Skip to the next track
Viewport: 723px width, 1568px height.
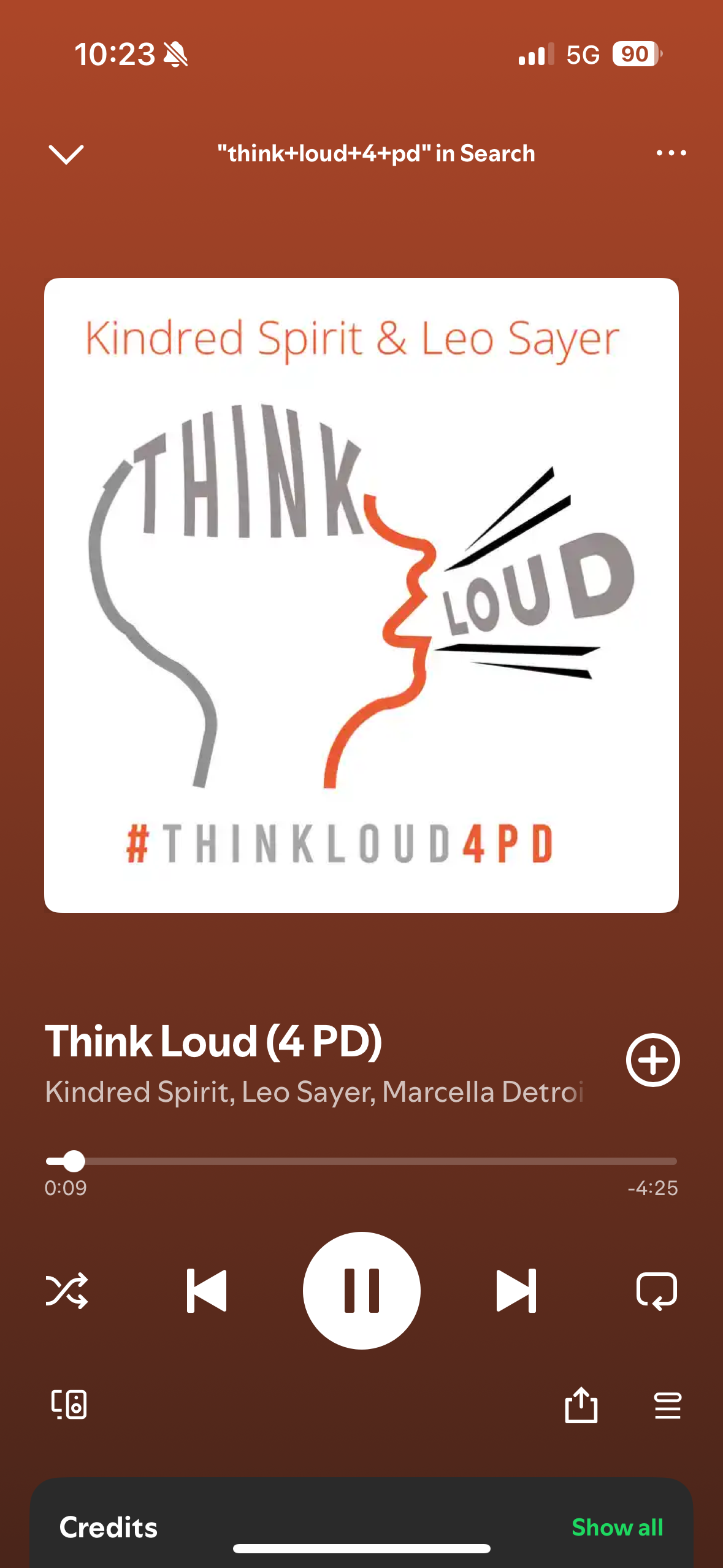pos(516,1290)
